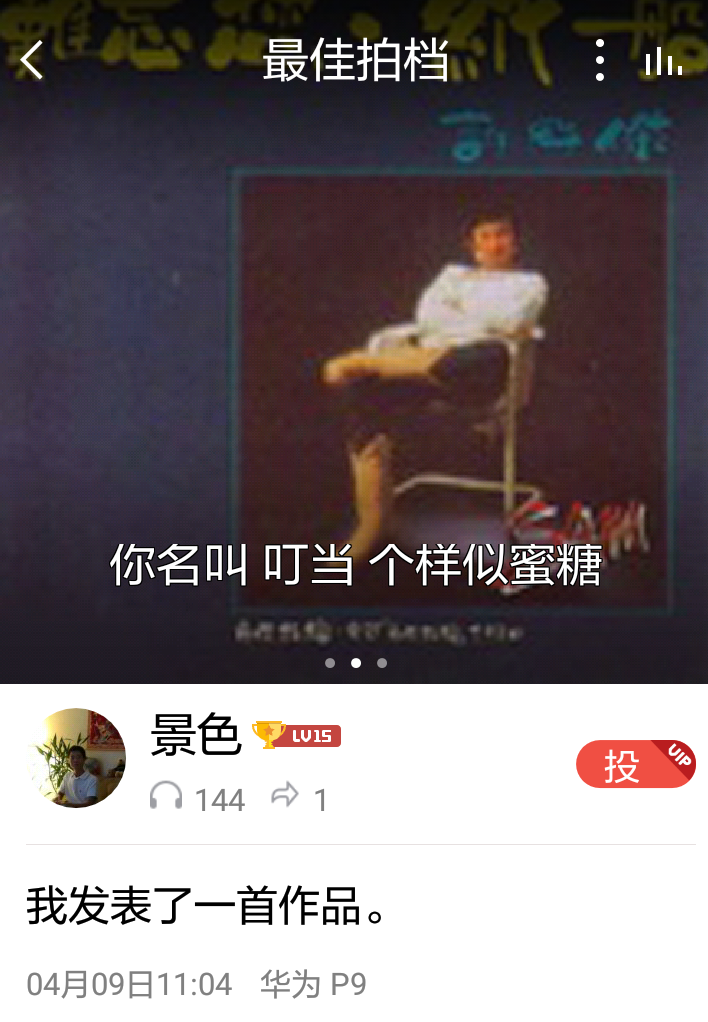The height and width of the screenshot is (1022, 708).
Task: Open the three-dot overflow menu
Action: [x=599, y=62]
